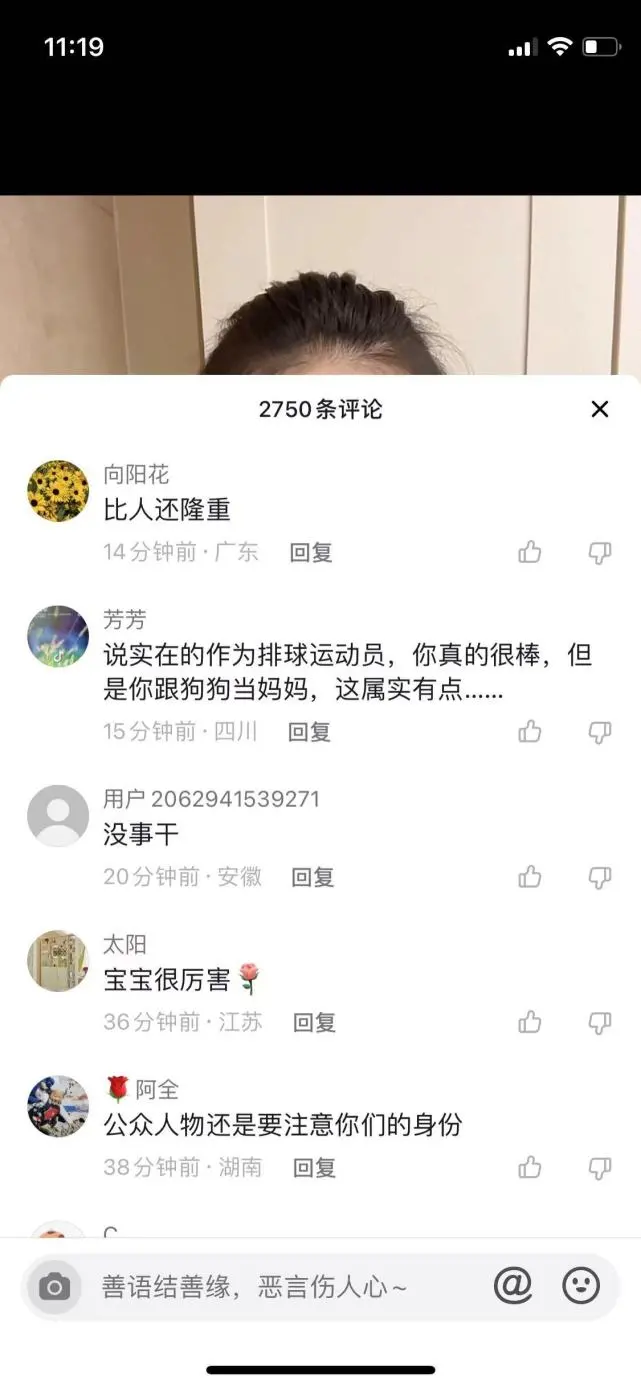Open 太阳's profile avatar
The image size is (641, 1388).
point(58,961)
